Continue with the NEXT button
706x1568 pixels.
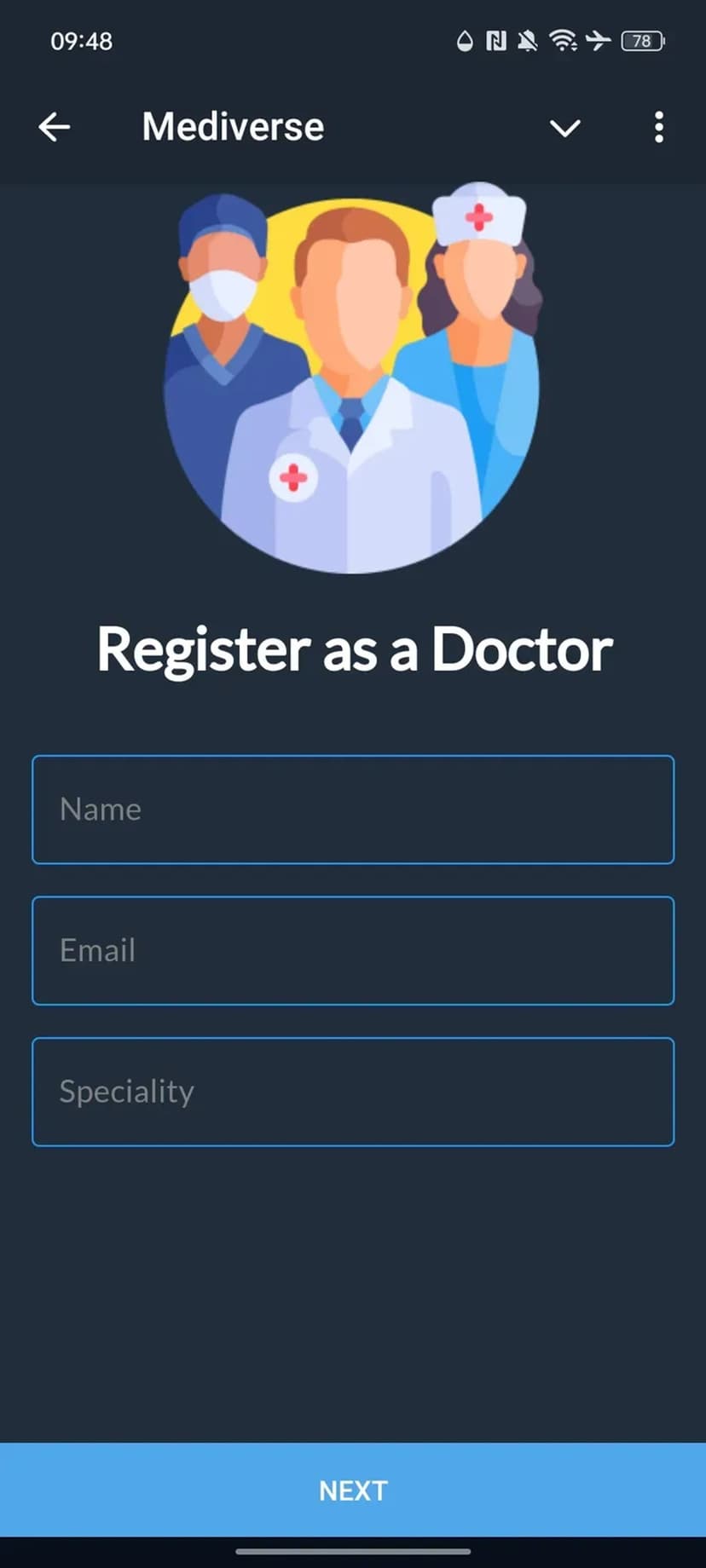pyautogui.click(x=353, y=1490)
